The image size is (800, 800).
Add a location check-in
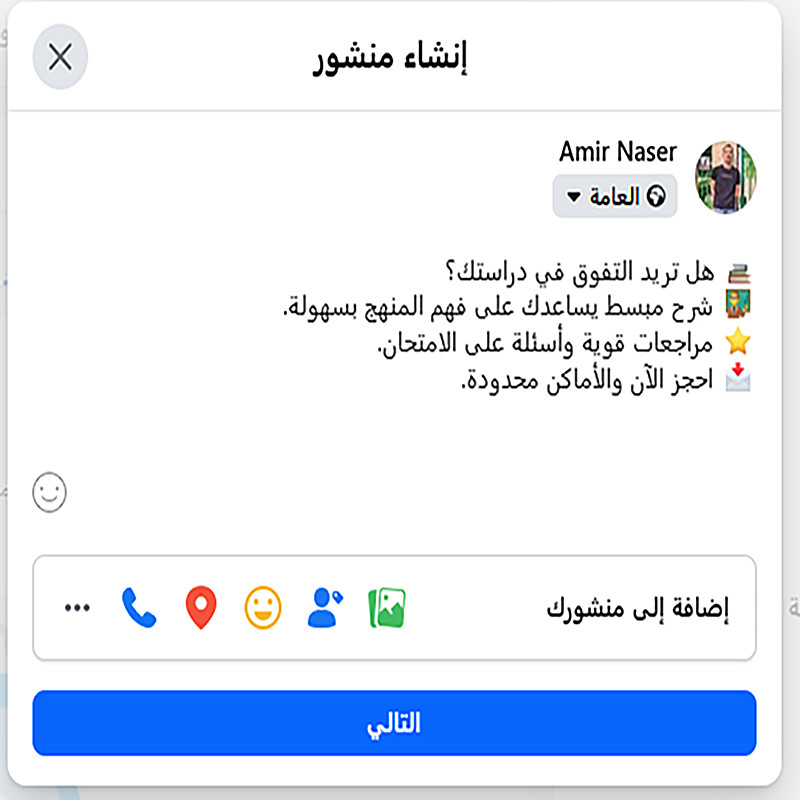click(x=201, y=607)
